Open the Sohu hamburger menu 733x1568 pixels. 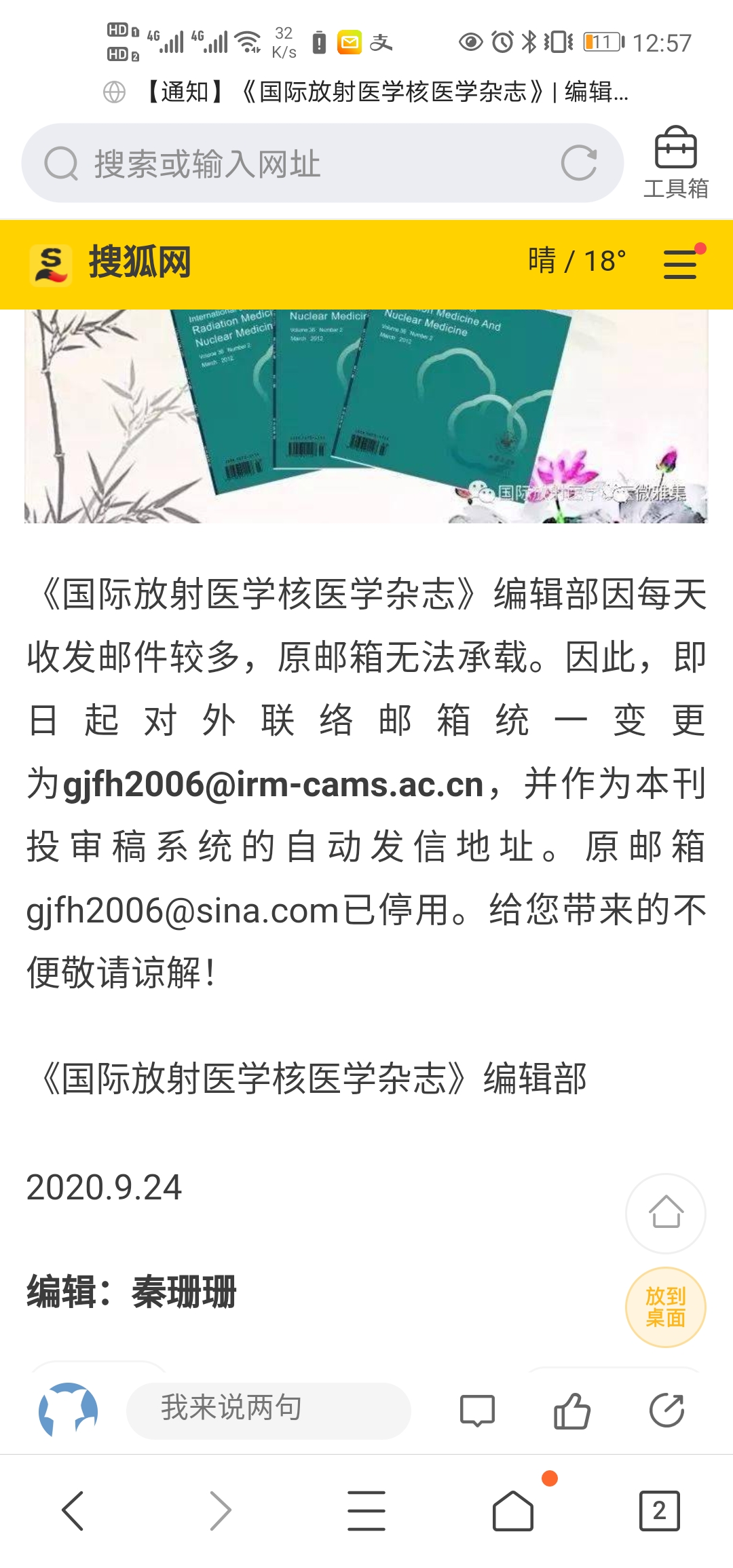pyautogui.click(x=680, y=263)
